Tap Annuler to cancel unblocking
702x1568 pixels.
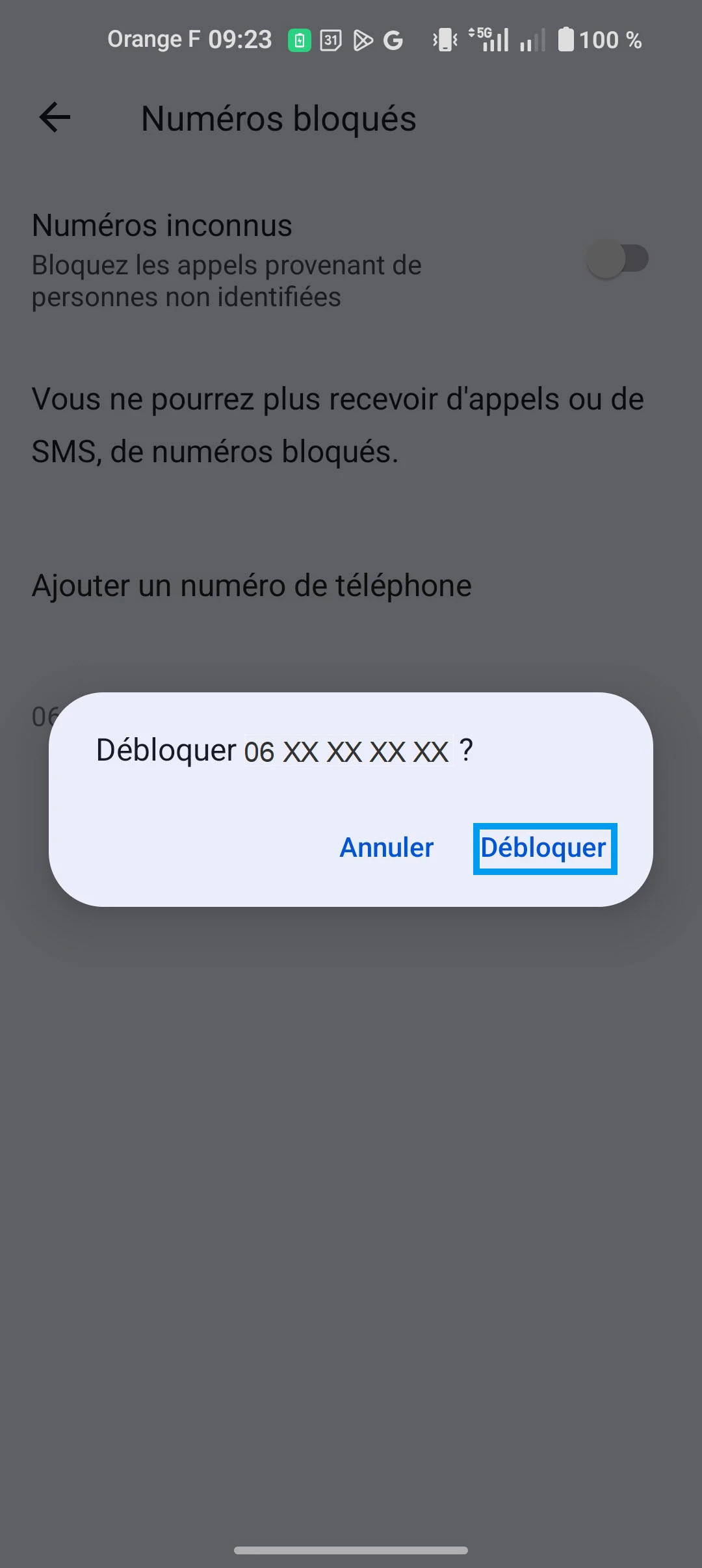pos(386,848)
